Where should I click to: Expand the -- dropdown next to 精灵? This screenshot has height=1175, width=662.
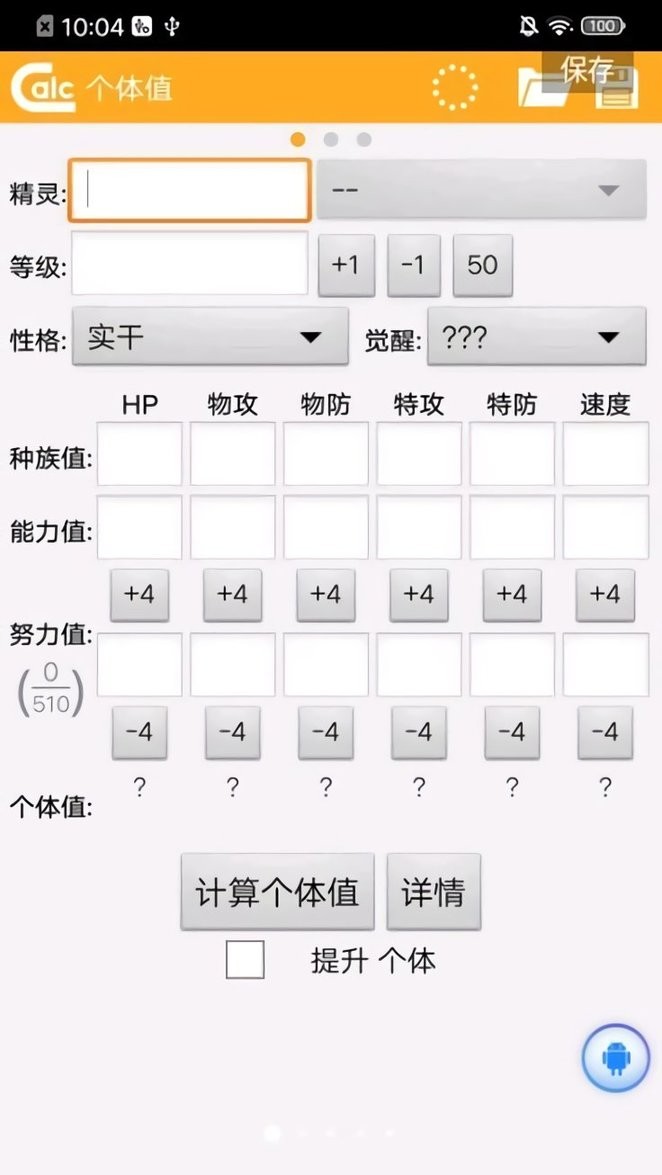[481, 190]
